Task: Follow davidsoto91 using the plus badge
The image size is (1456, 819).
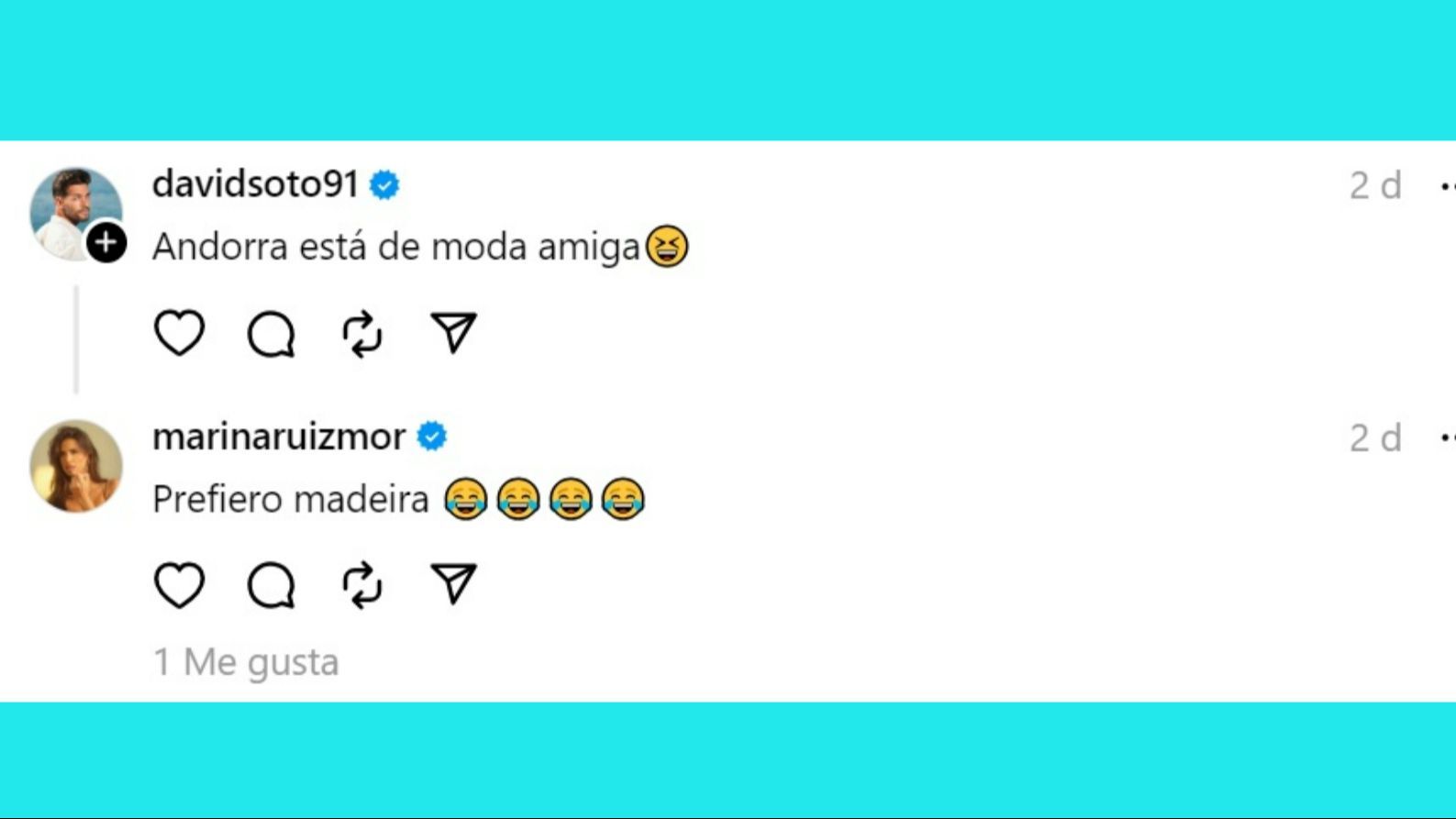Action: 106,243
